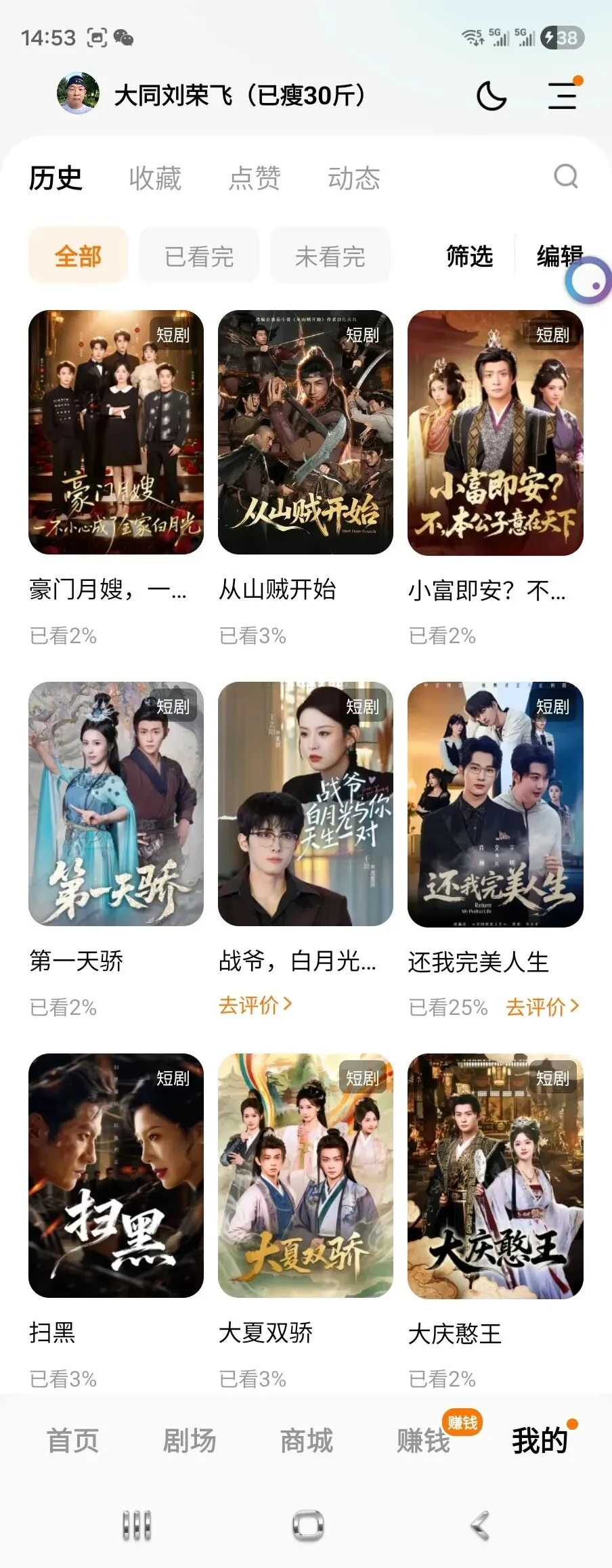The image size is (612, 1568).
Task: Go to the 首页 tab
Action: [x=72, y=1440]
